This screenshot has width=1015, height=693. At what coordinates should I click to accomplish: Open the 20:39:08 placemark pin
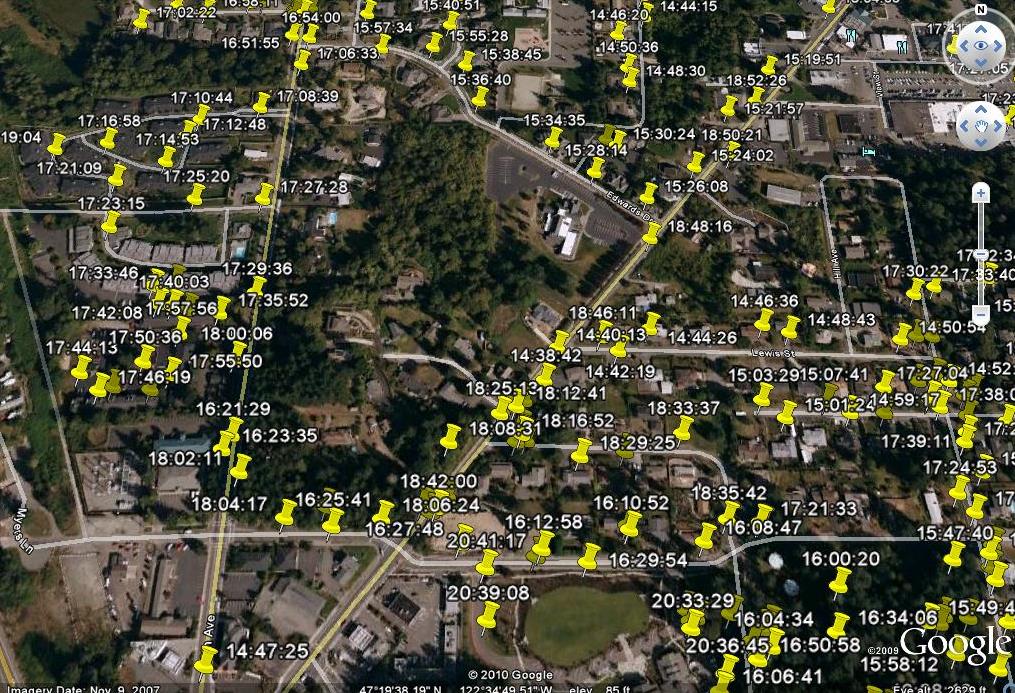(x=488, y=616)
